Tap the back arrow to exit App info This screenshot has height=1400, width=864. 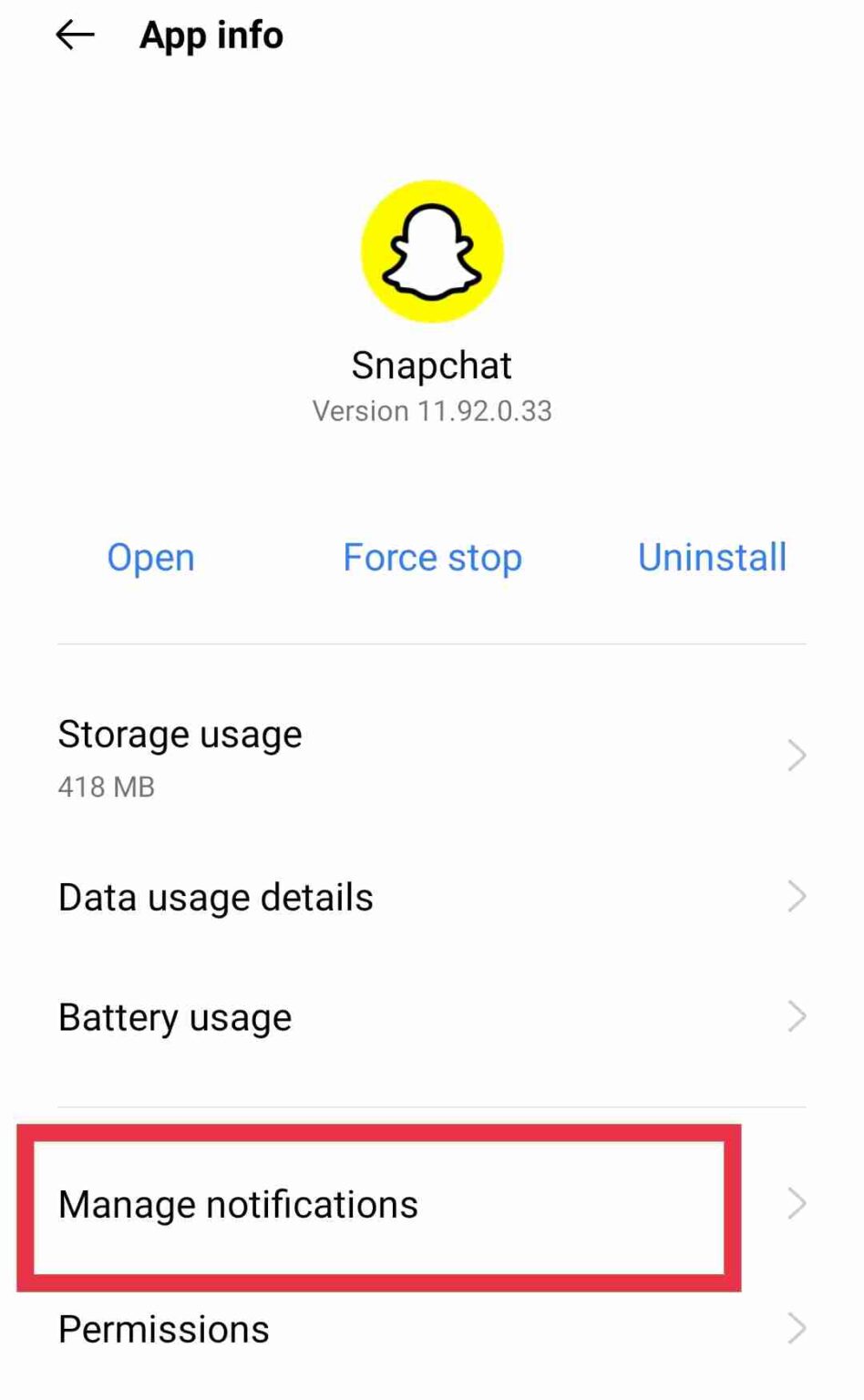pyautogui.click(x=76, y=35)
